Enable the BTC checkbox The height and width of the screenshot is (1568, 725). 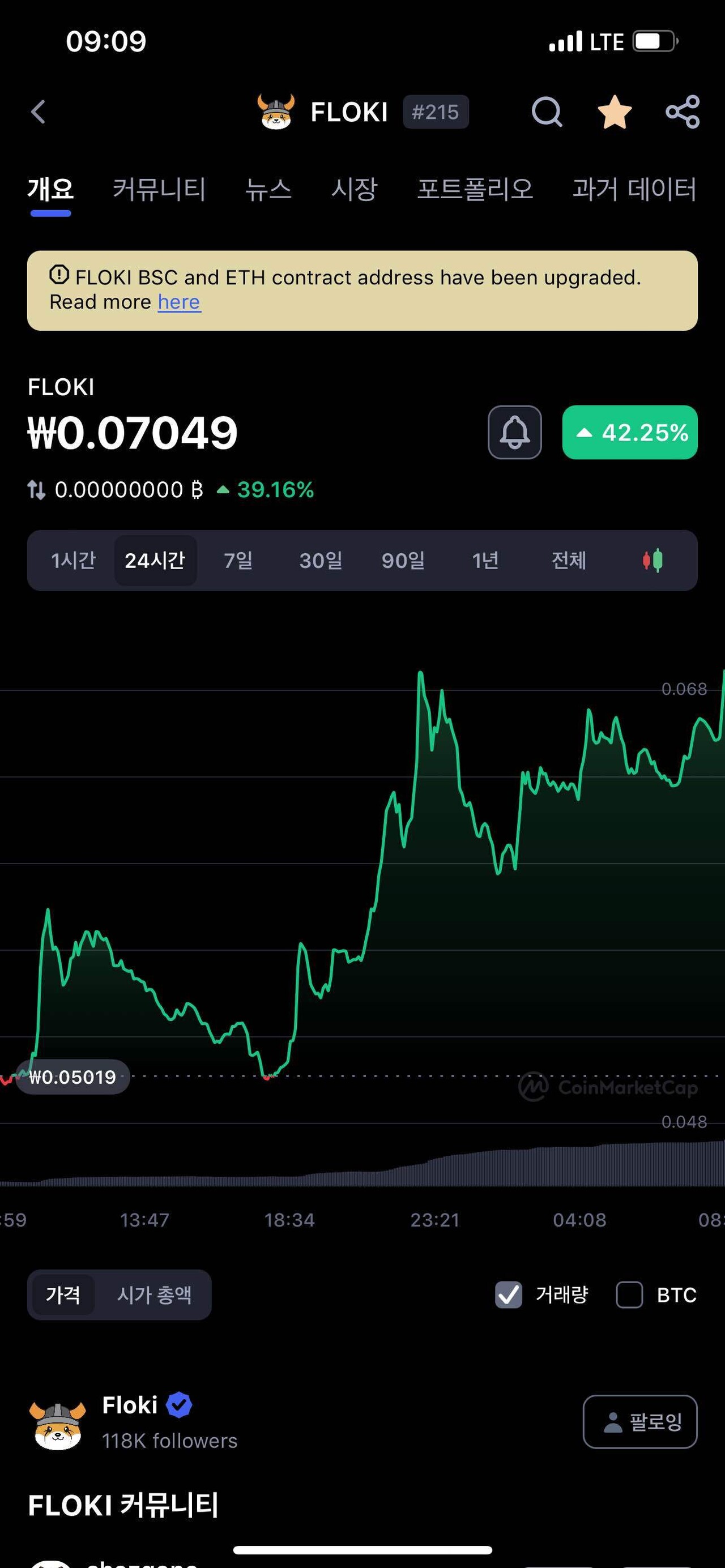pos(629,1294)
